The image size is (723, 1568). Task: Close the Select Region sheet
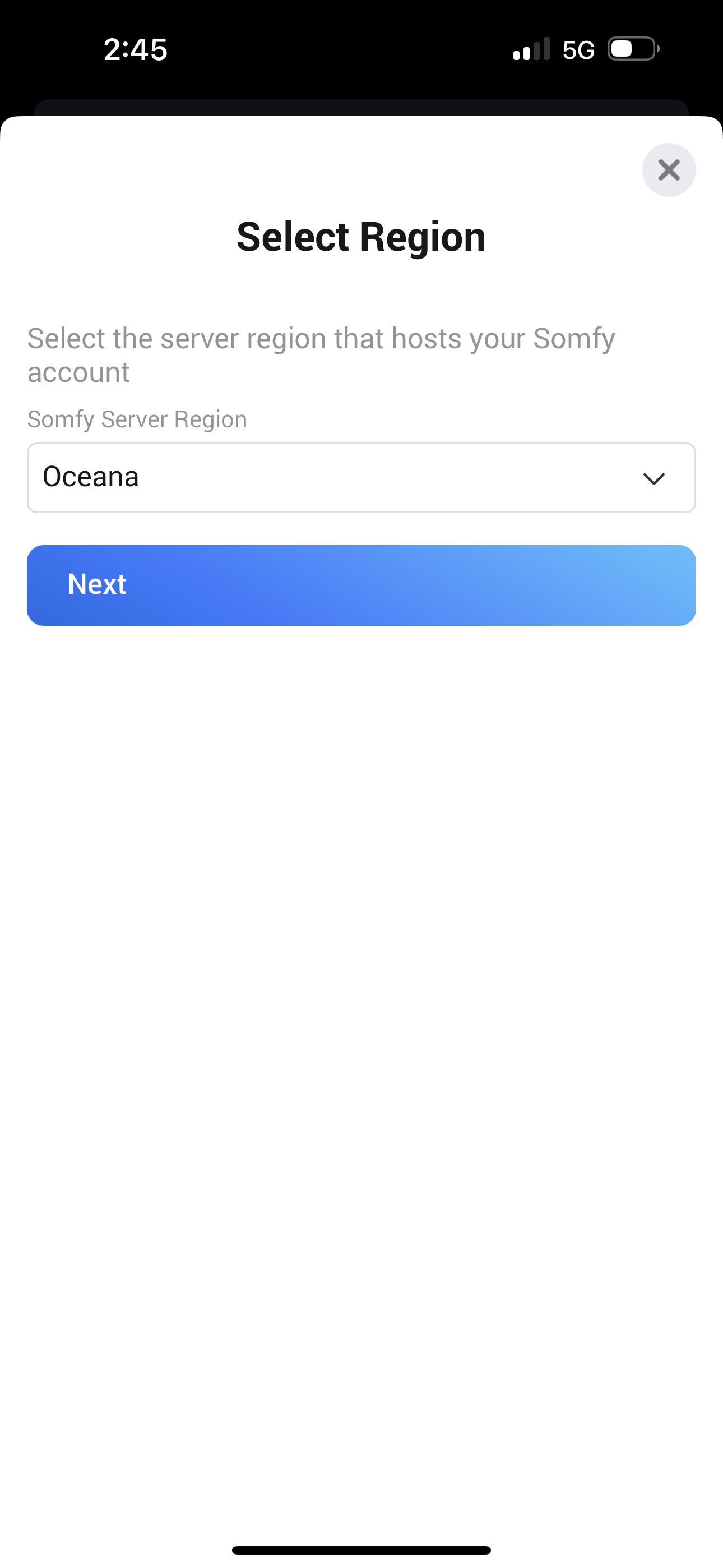(669, 170)
